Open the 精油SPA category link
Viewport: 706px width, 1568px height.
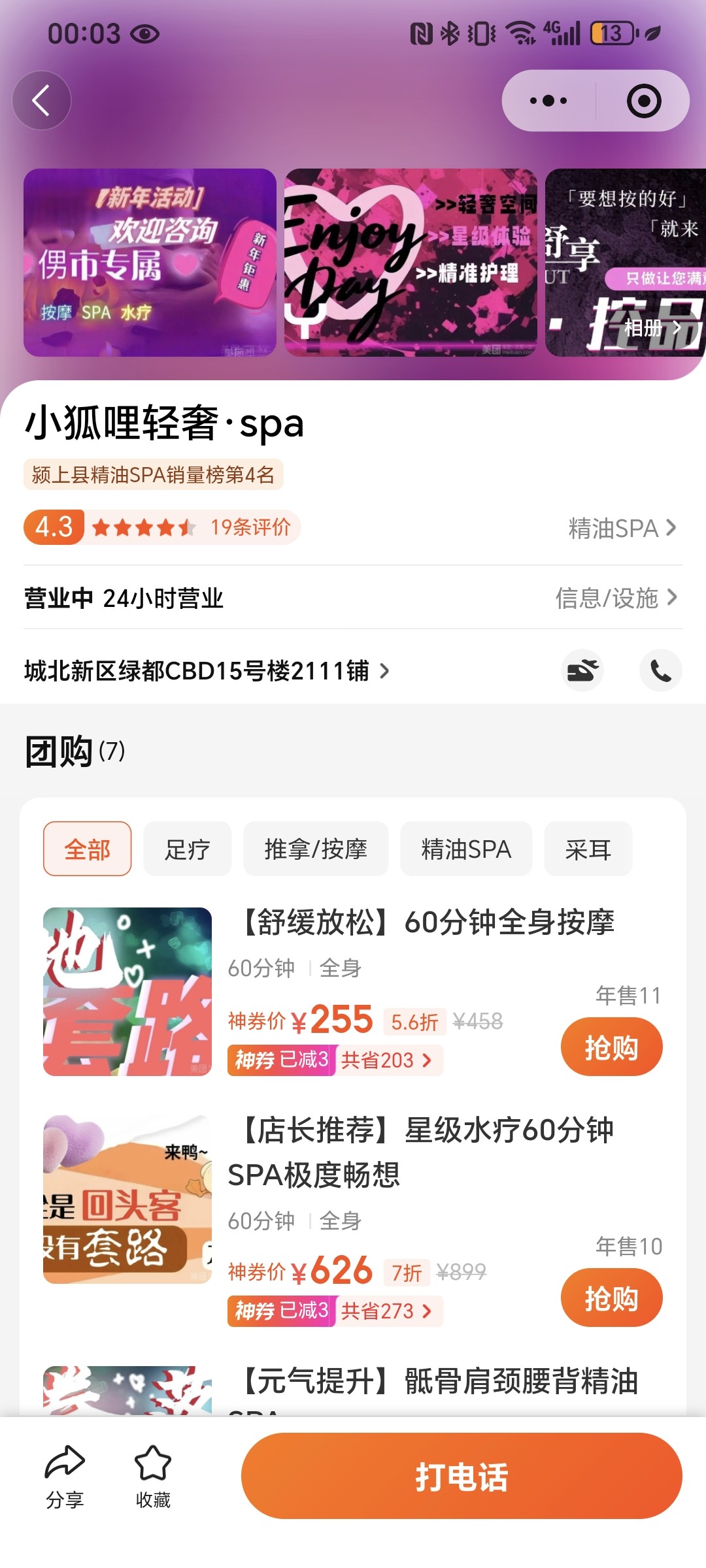pyautogui.click(x=621, y=528)
